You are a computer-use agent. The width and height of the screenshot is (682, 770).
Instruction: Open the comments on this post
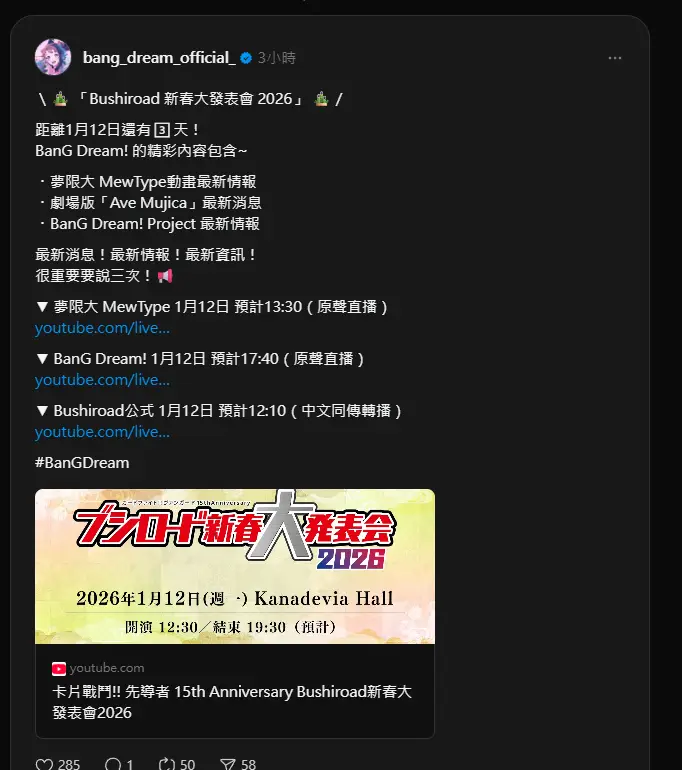click(113, 764)
